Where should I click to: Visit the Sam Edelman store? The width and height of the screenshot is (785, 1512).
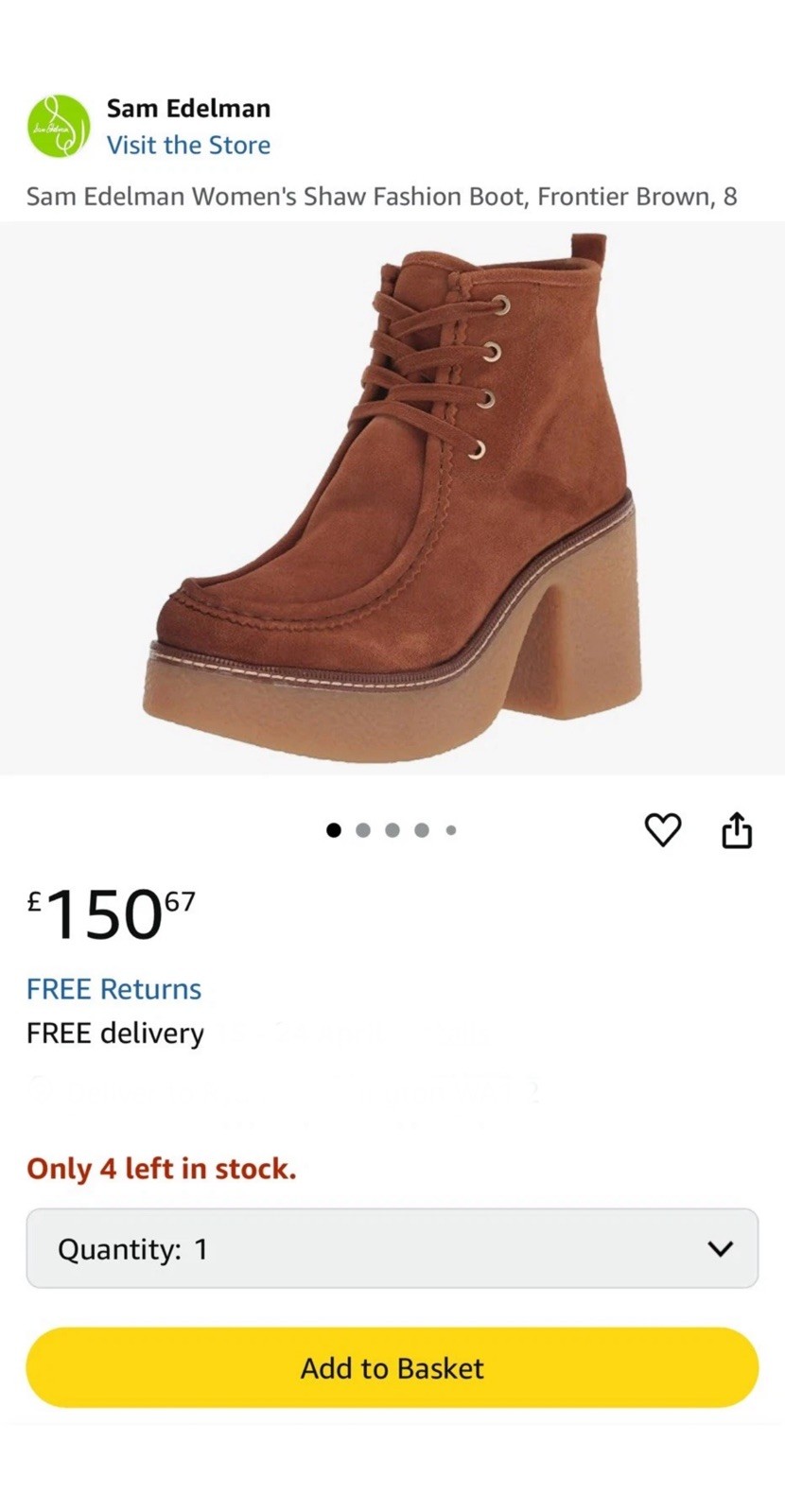tap(188, 145)
